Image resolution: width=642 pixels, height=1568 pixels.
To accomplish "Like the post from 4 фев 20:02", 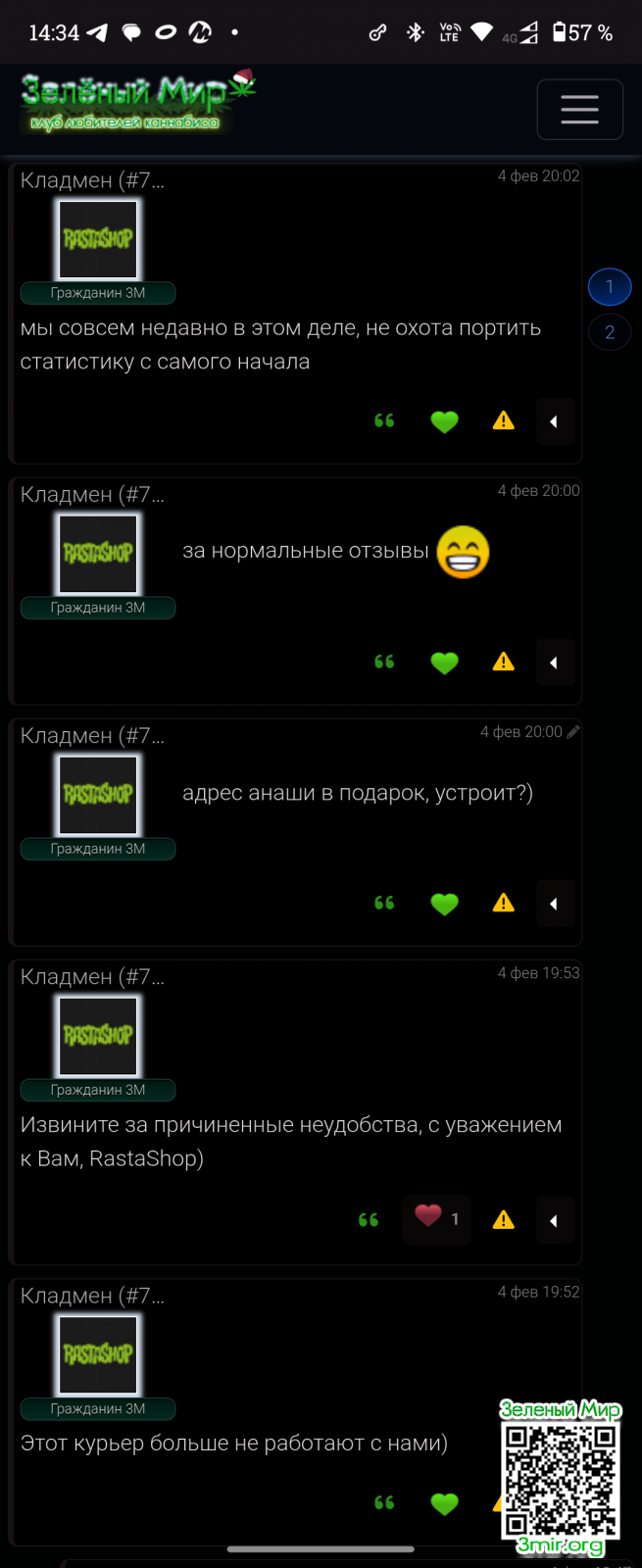I will point(444,421).
